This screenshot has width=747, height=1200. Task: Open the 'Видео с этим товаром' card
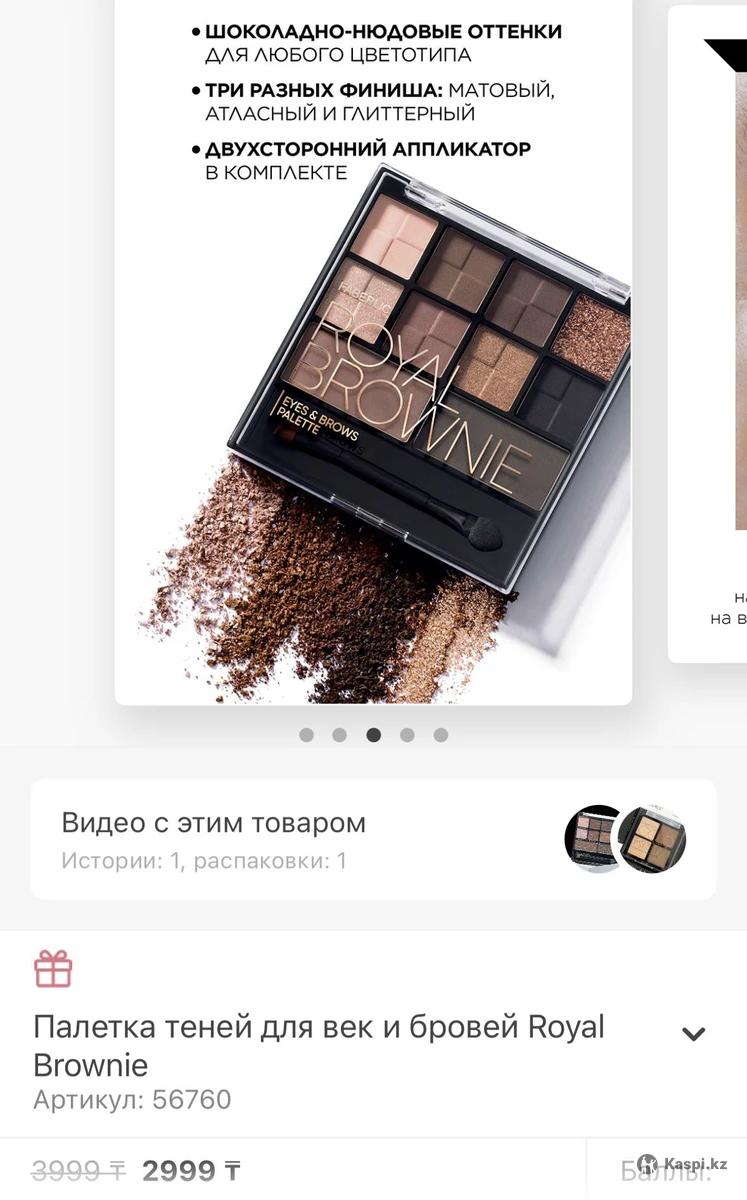(x=372, y=839)
